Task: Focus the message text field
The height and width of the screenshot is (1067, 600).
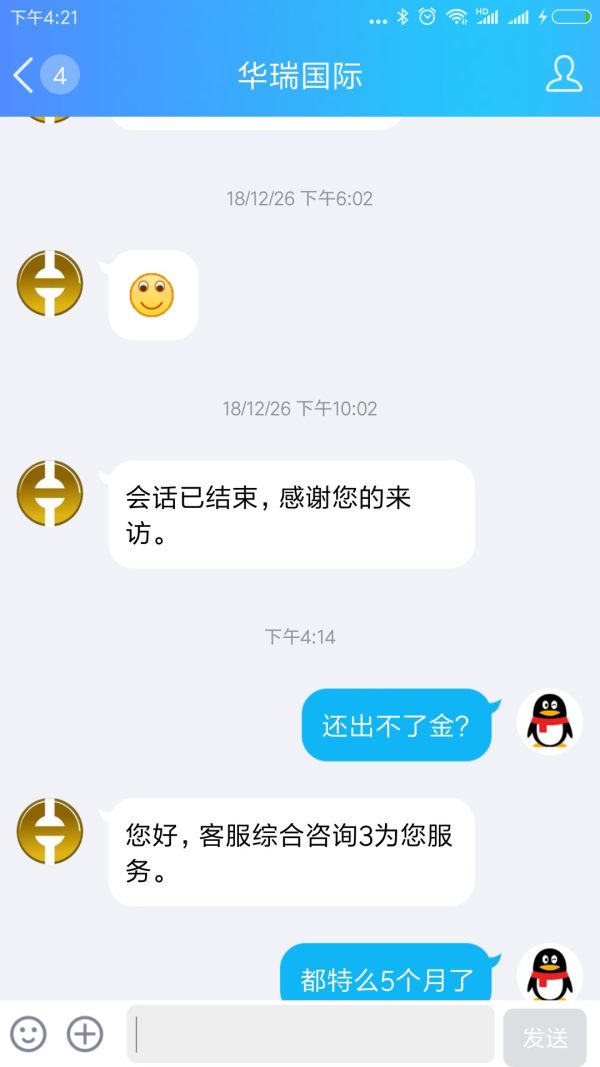Action: coord(310,1034)
